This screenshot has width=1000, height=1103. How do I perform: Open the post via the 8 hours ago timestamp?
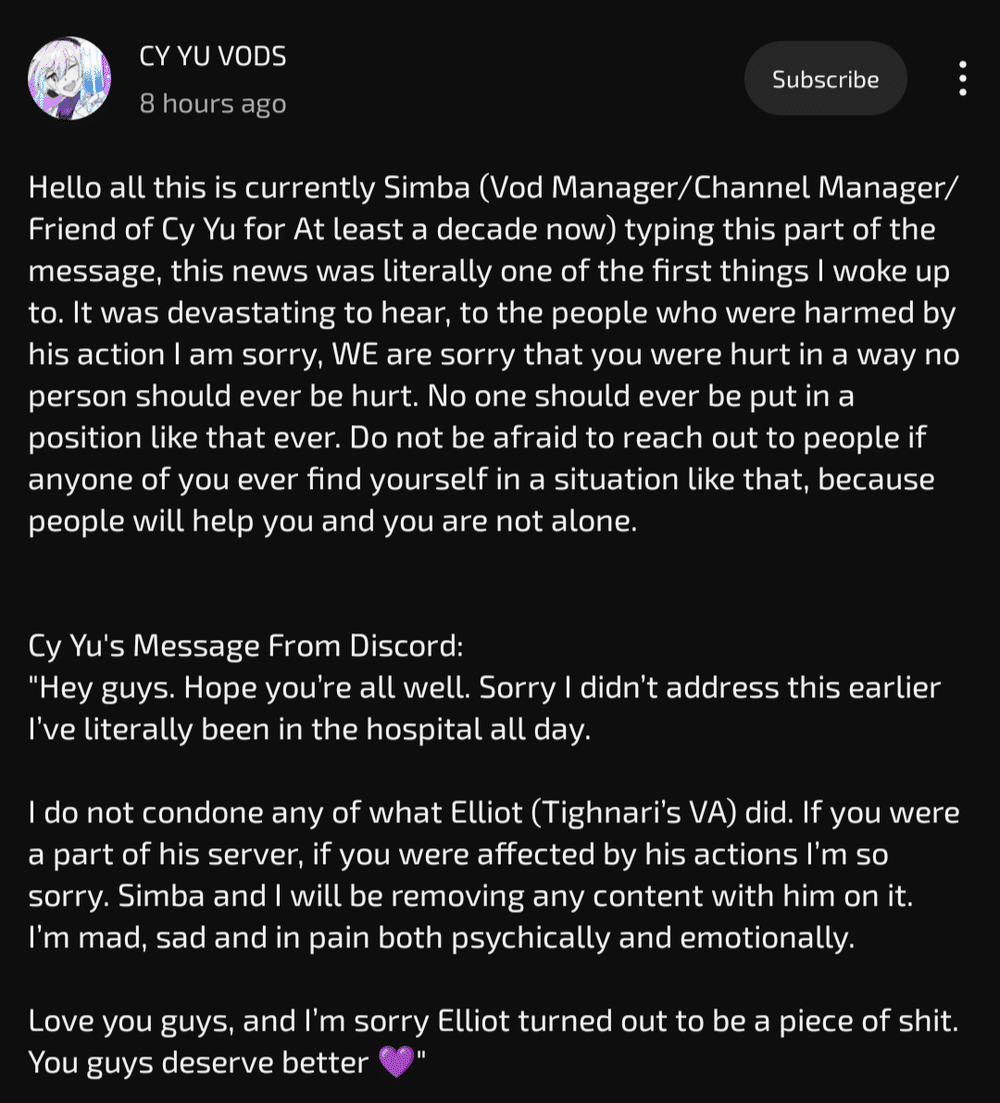tap(212, 103)
